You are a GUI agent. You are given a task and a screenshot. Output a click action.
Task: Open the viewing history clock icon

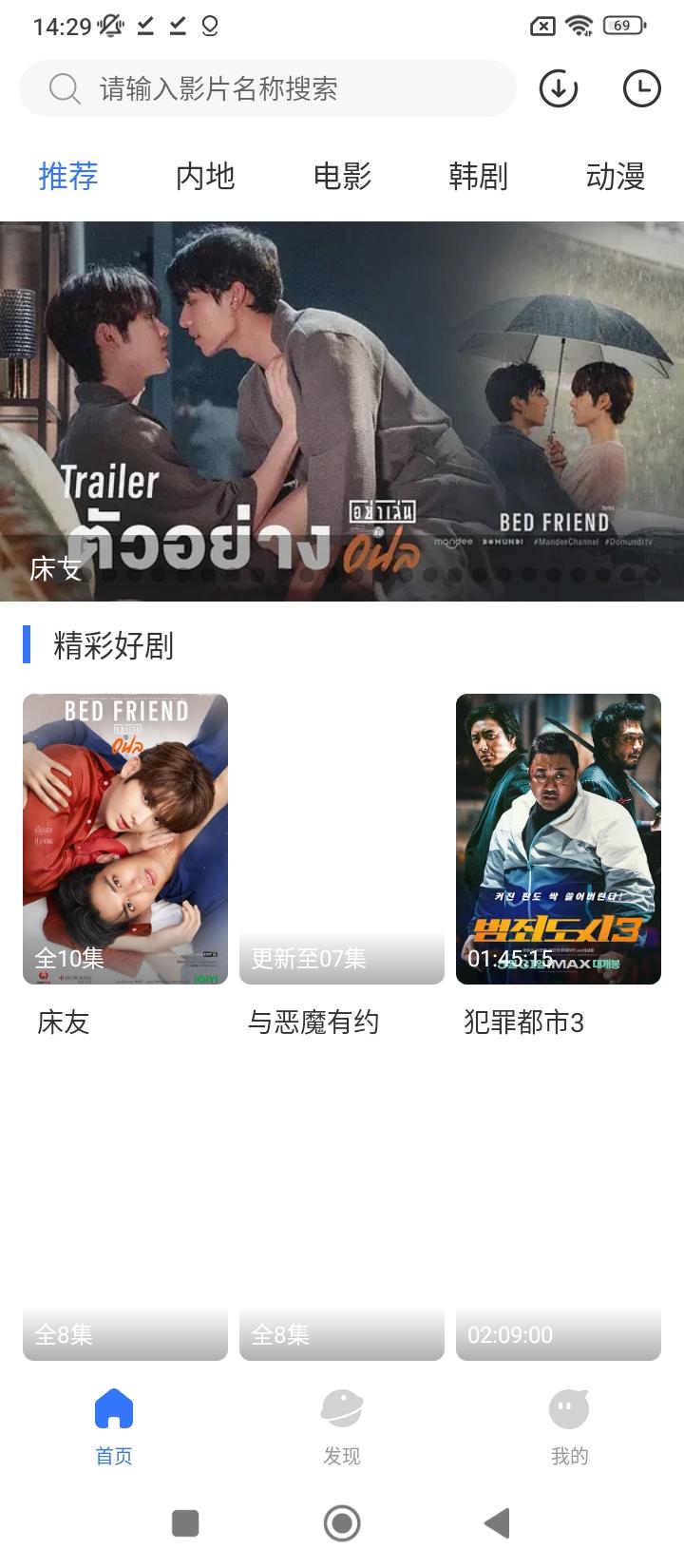coord(641,88)
